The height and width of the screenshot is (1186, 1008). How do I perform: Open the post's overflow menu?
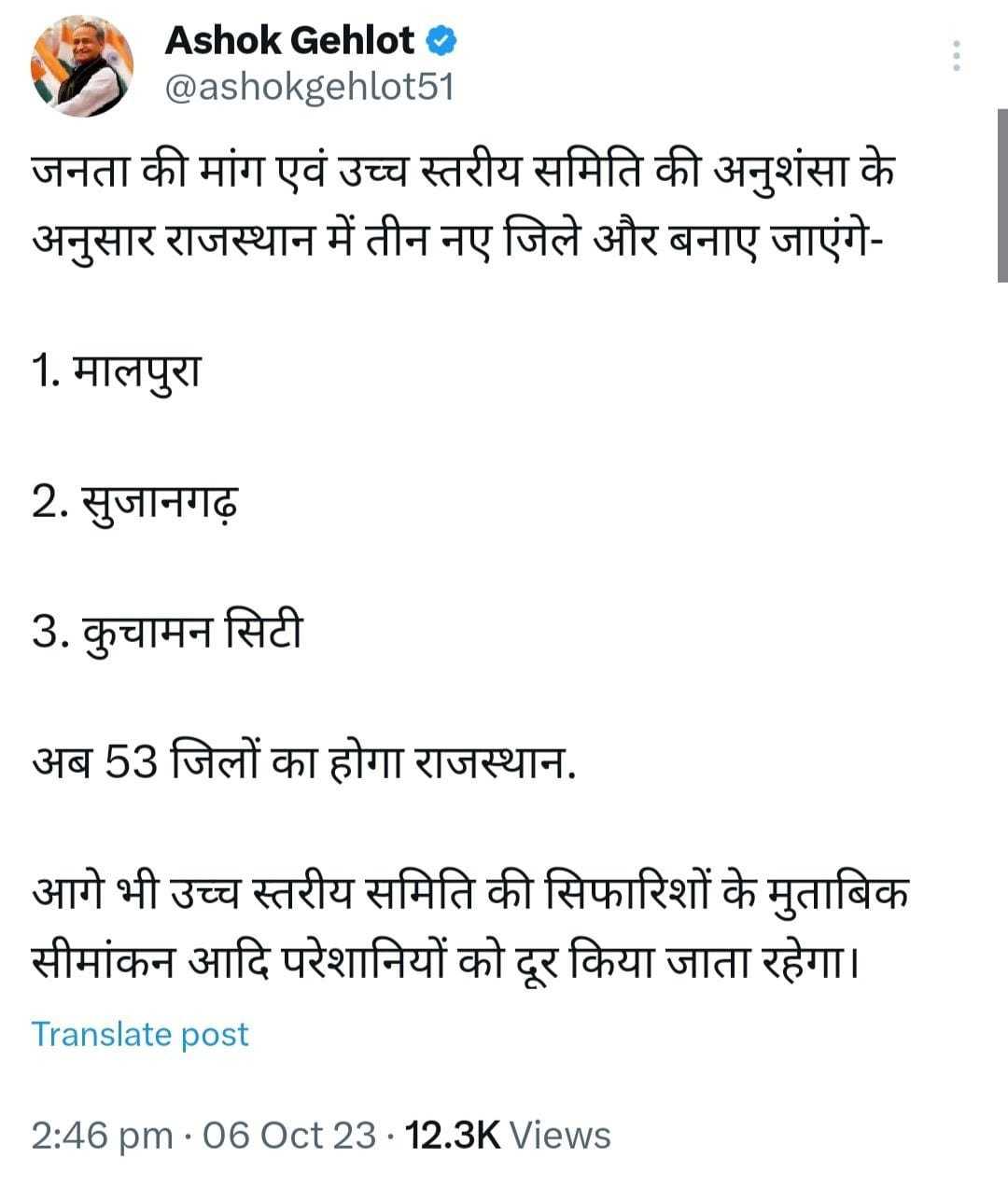[x=956, y=57]
